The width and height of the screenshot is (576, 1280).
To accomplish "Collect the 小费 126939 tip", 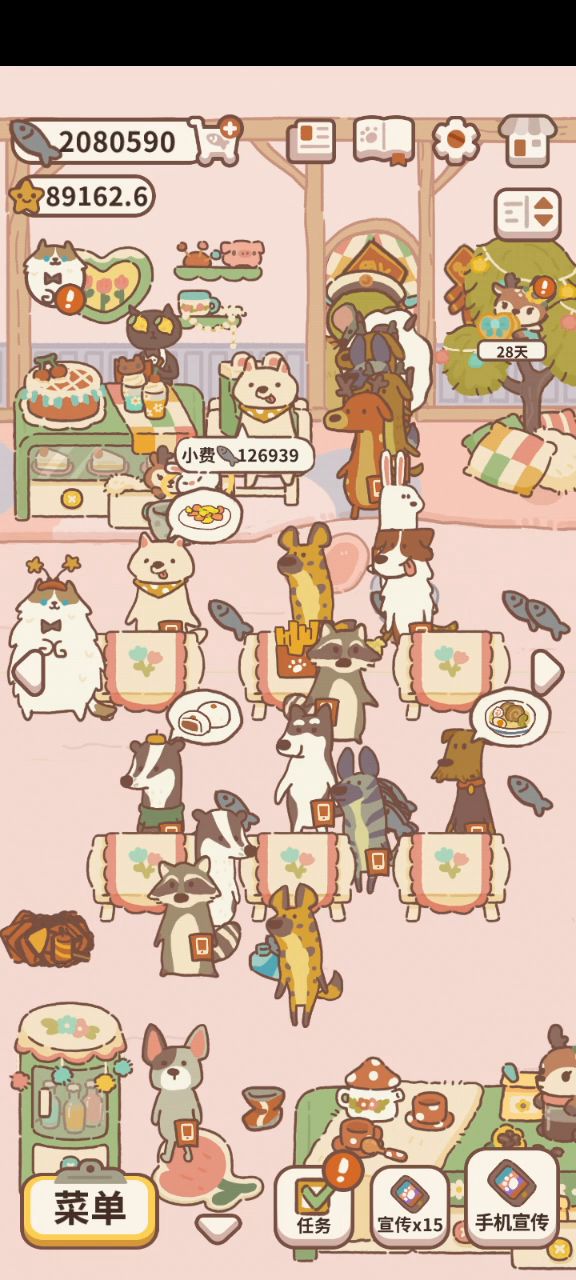I will tap(243, 456).
